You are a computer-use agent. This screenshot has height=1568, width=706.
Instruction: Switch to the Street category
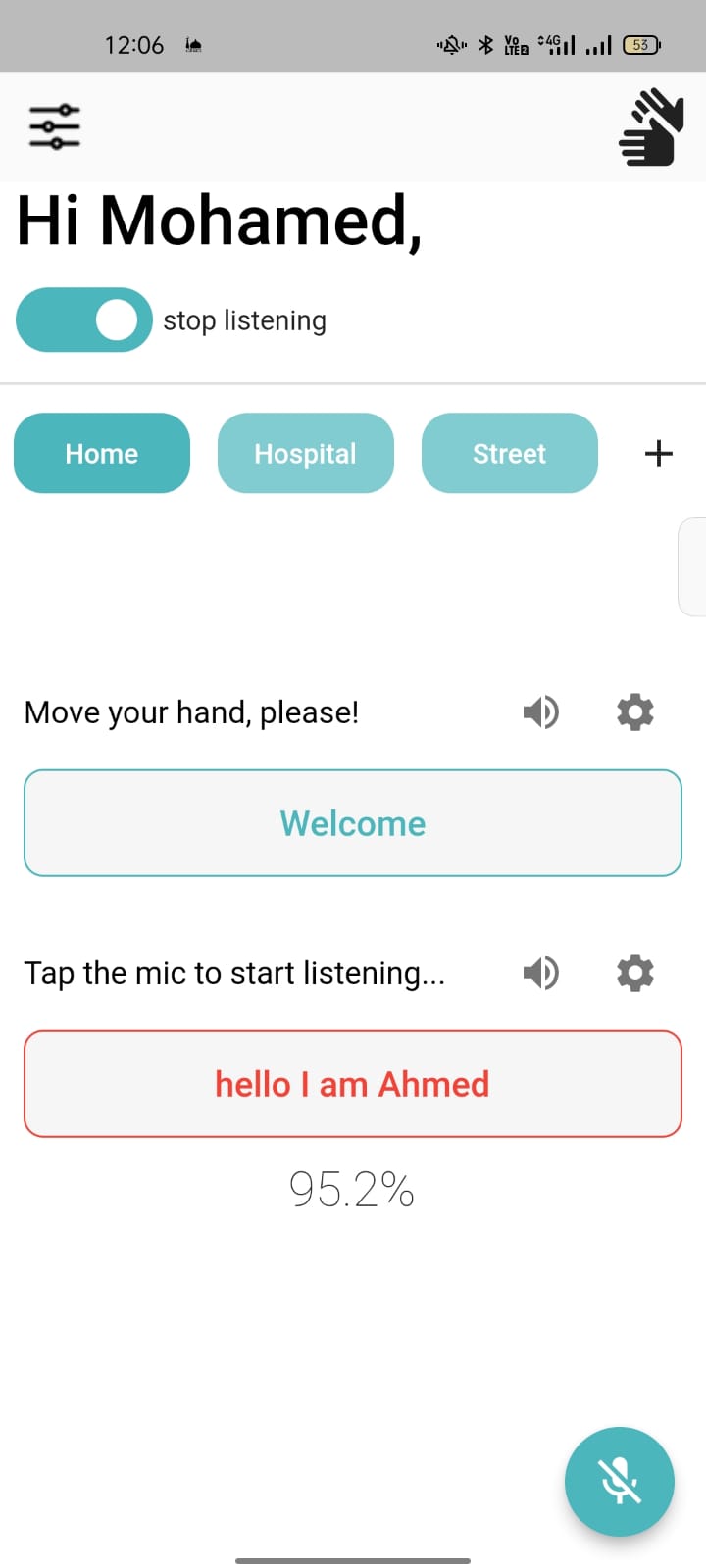tap(510, 453)
